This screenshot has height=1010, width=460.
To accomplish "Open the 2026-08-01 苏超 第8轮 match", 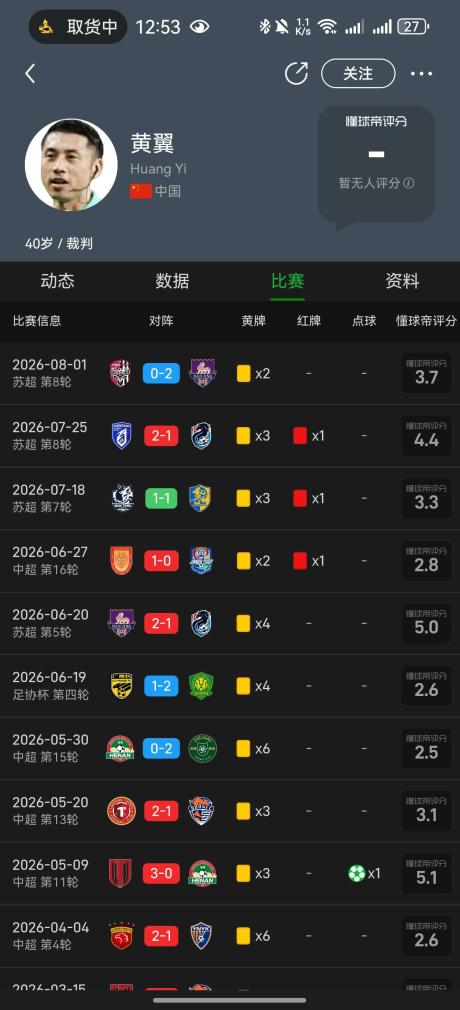I will 230,374.
